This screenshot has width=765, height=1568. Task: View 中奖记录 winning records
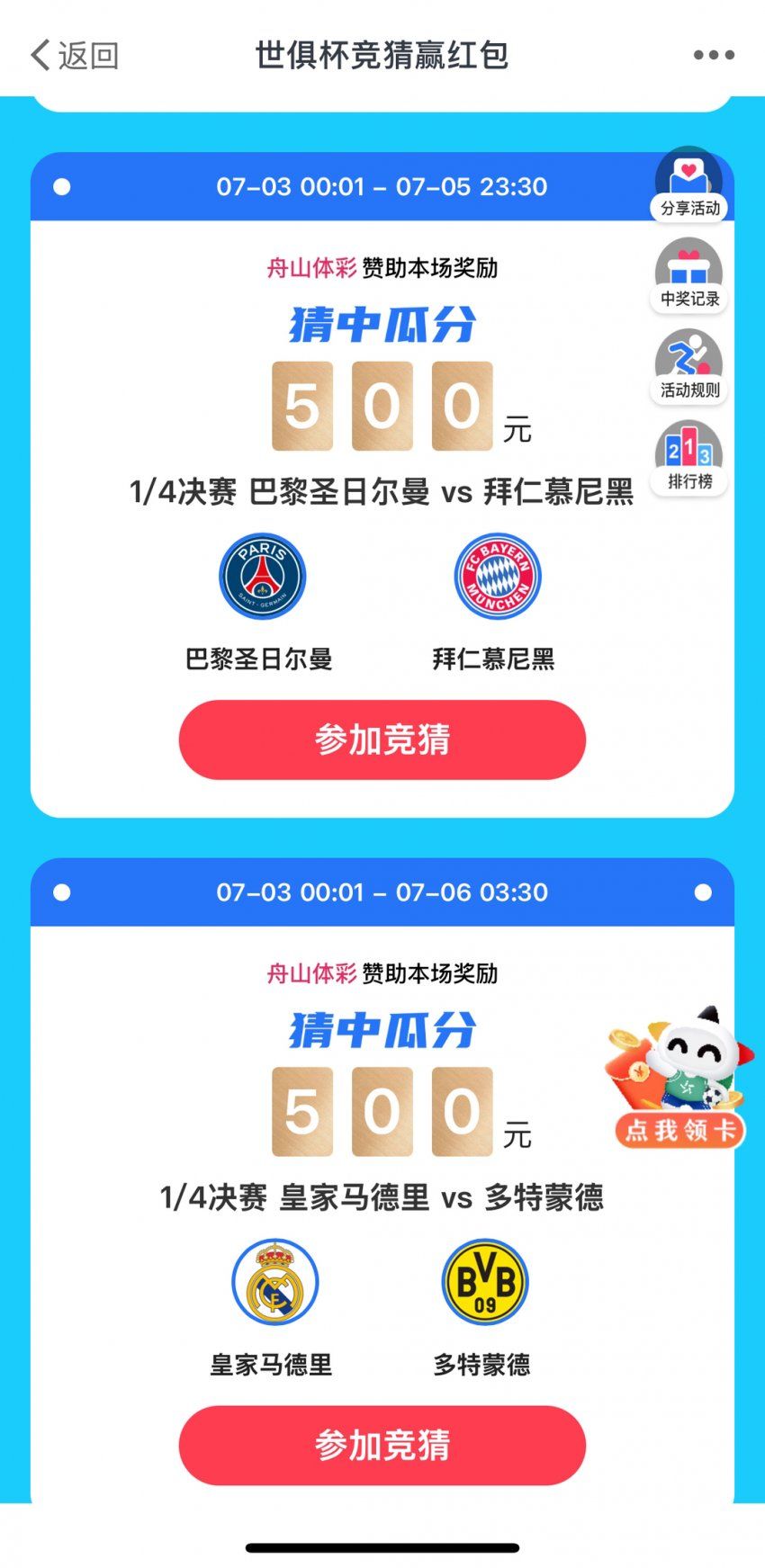(x=688, y=276)
